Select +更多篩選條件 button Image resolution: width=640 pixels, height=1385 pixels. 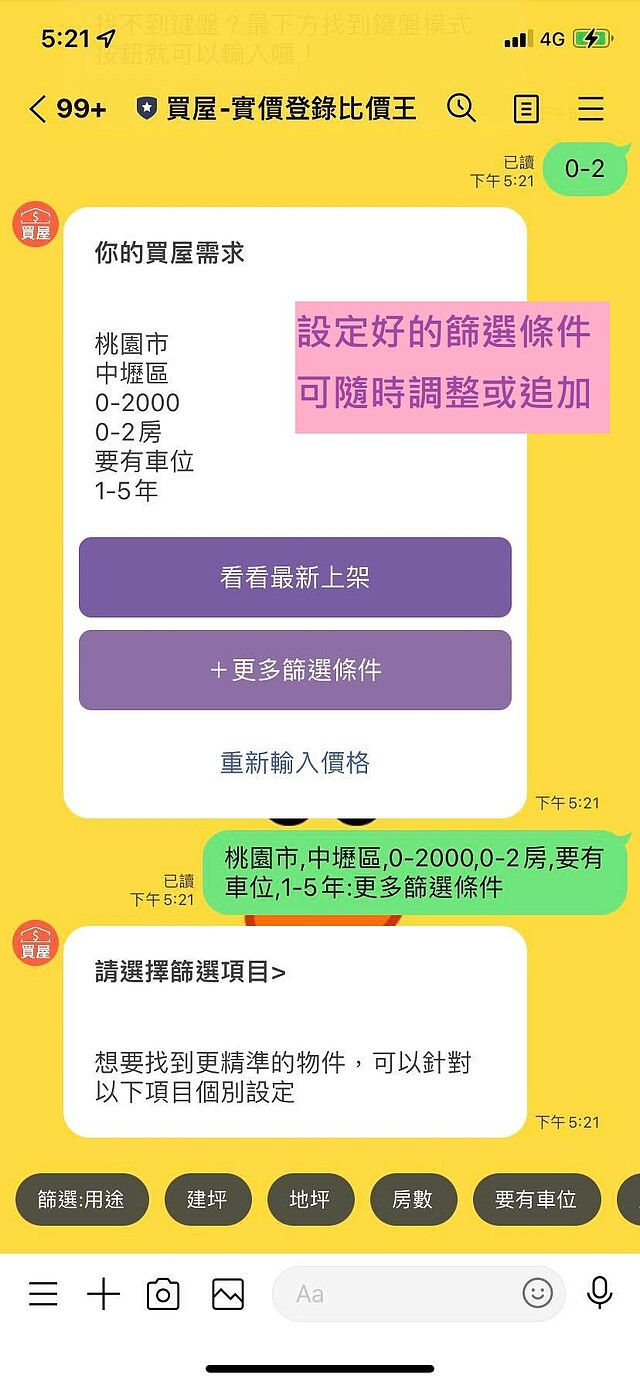[295, 670]
